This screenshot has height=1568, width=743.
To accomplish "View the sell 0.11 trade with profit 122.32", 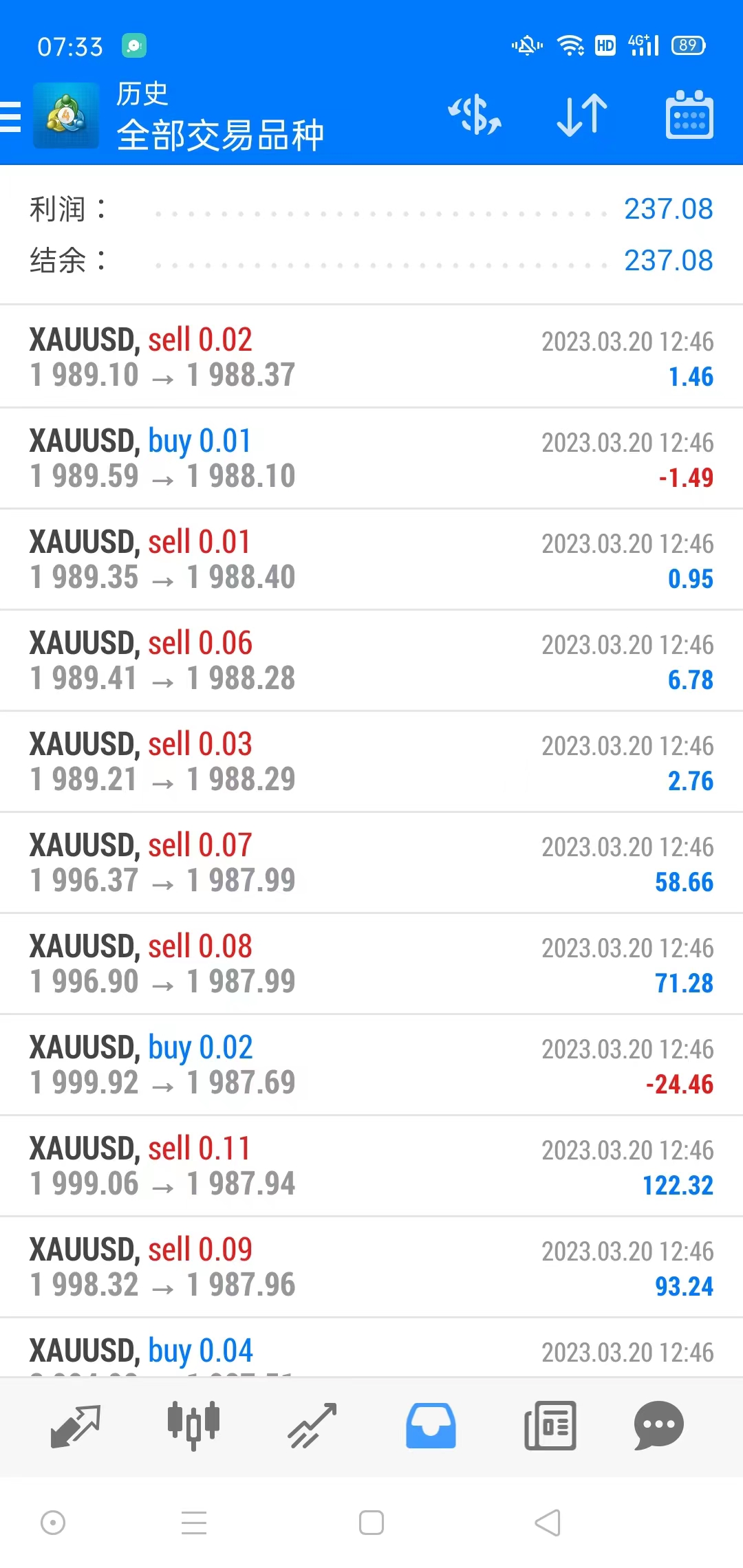I will pos(371,1166).
